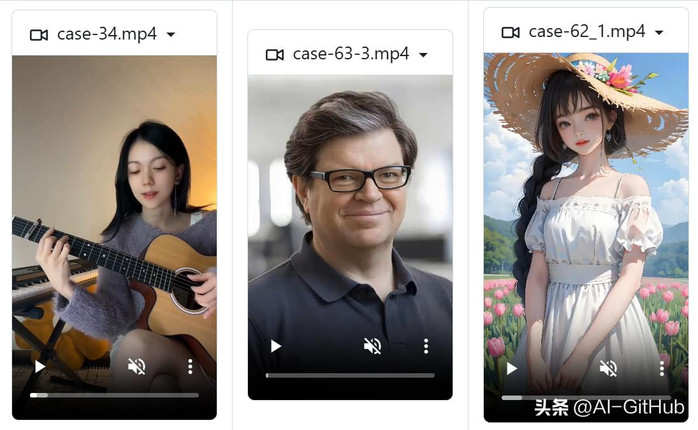The height and width of the screenshot is (430, 698).
Task: Unmute the case-63-3.mp4 video
Action: click(x=372, y=346)
